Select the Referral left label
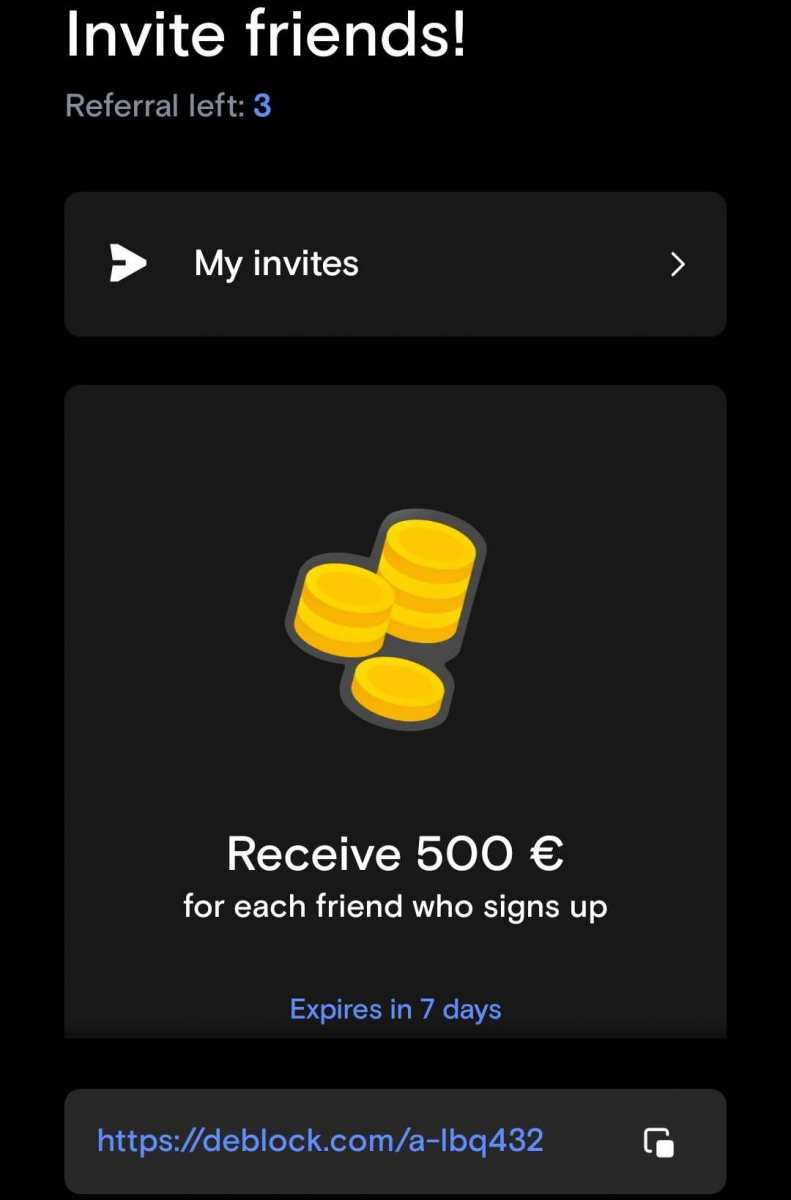The width and height of the screenshot is (791, 1200). (150, 105)
